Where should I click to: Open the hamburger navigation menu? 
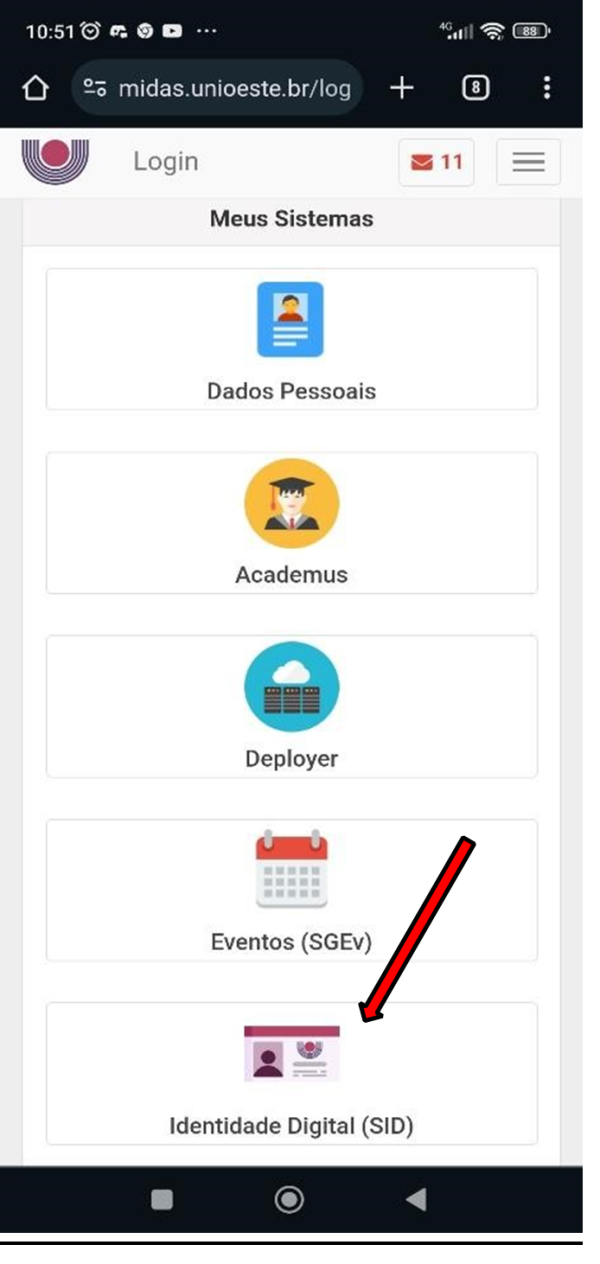528,162
